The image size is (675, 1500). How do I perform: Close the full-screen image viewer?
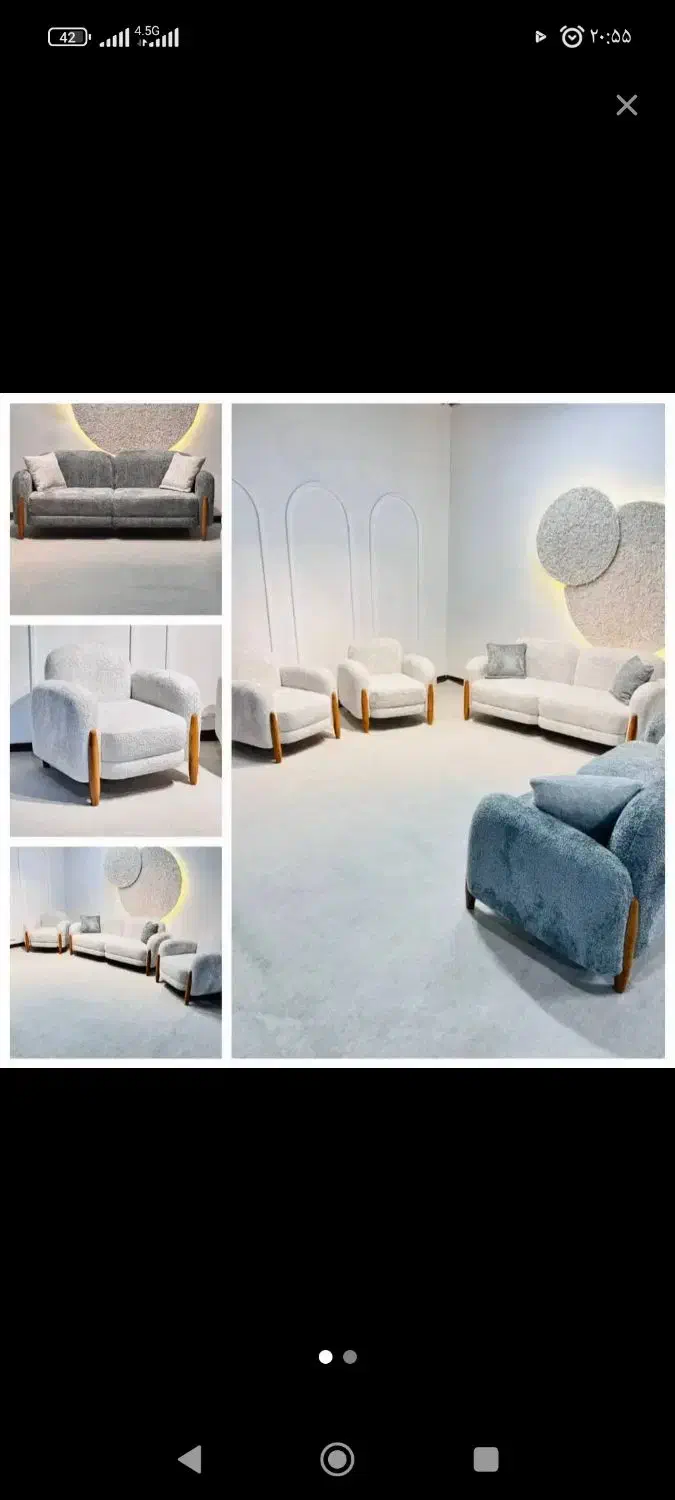[x=627, y=105]
